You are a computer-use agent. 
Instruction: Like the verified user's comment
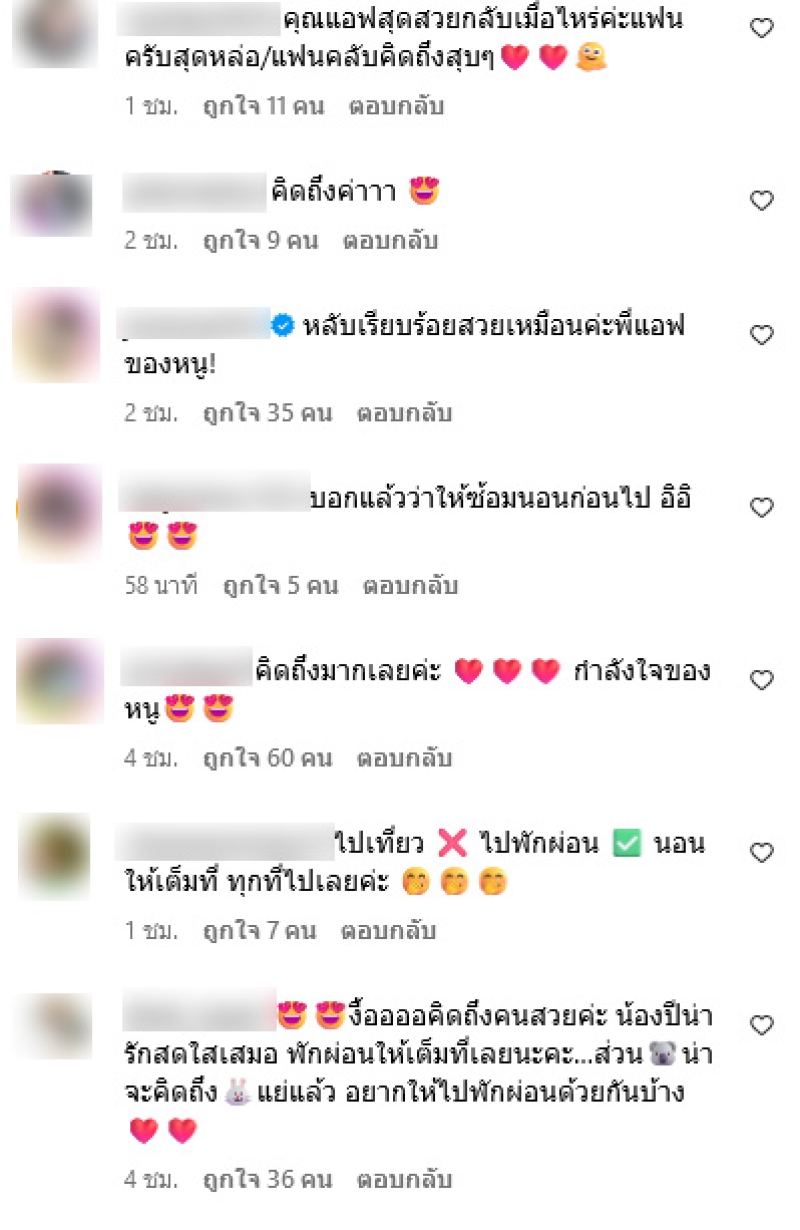tap(762, 335)
